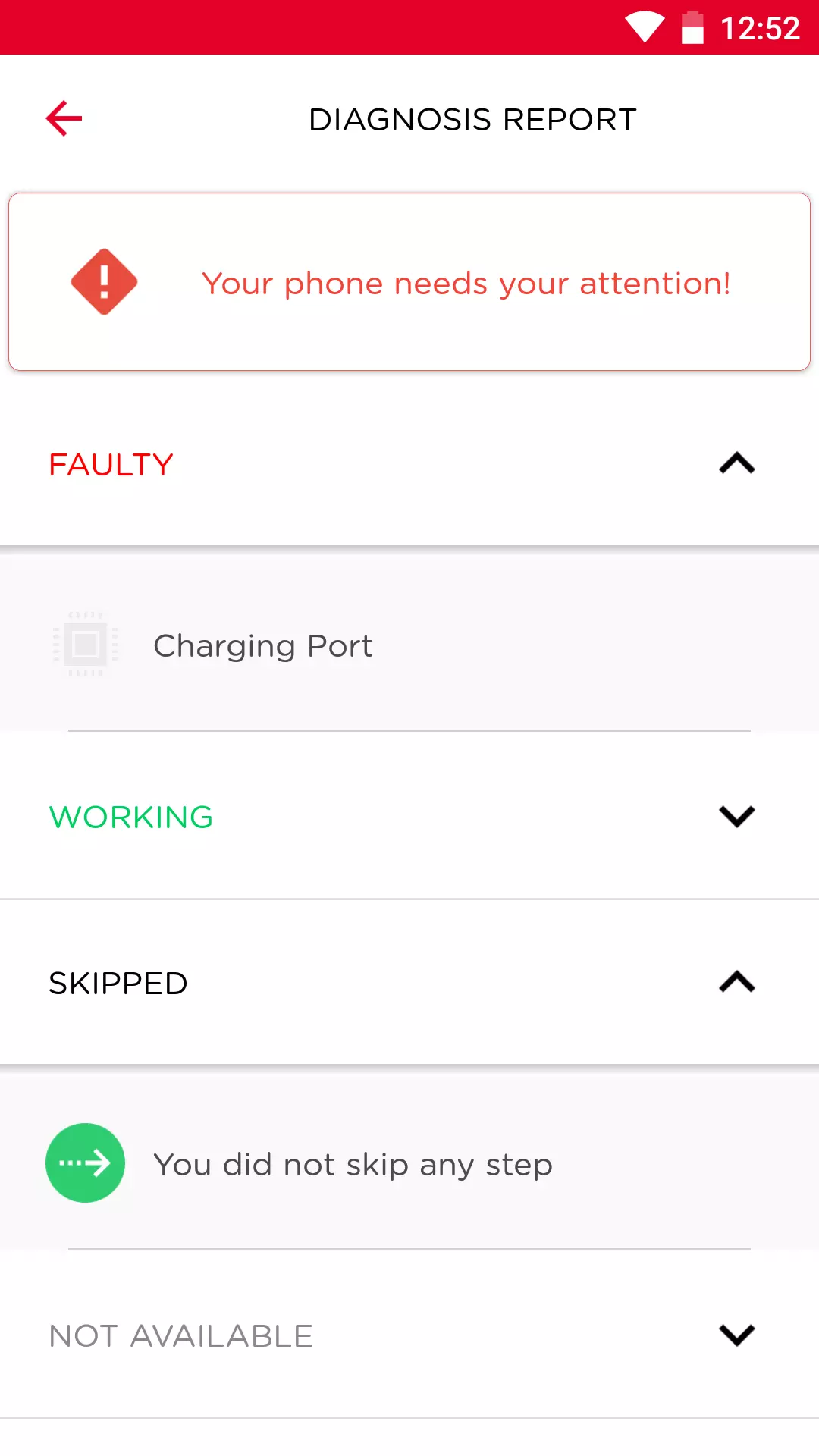Image resolution: width=819 pixels, height=1456 pixels.
Task: Expand the NOT AVAILABLE section
Action: 735,1335
